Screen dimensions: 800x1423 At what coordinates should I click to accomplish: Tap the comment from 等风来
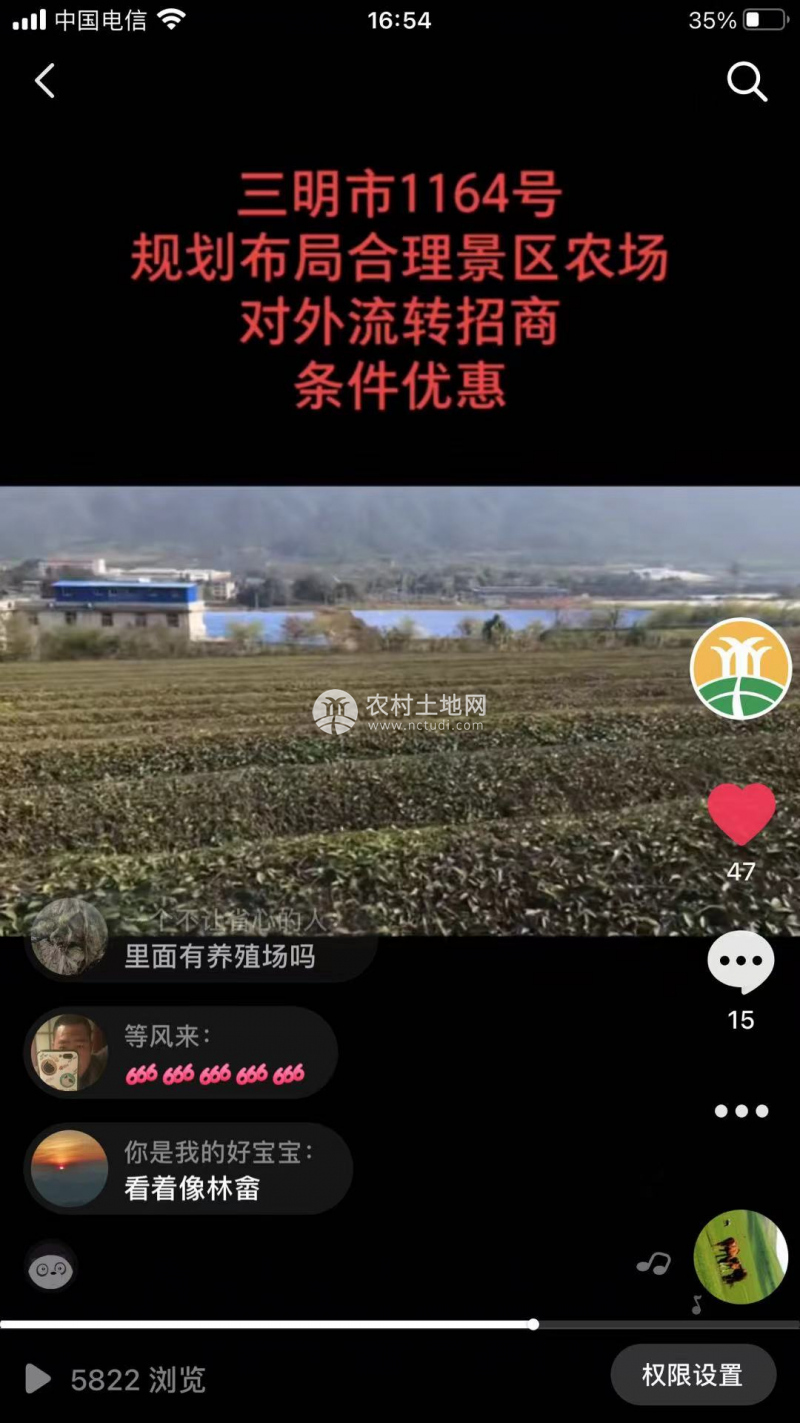(x=180, y=1053)
